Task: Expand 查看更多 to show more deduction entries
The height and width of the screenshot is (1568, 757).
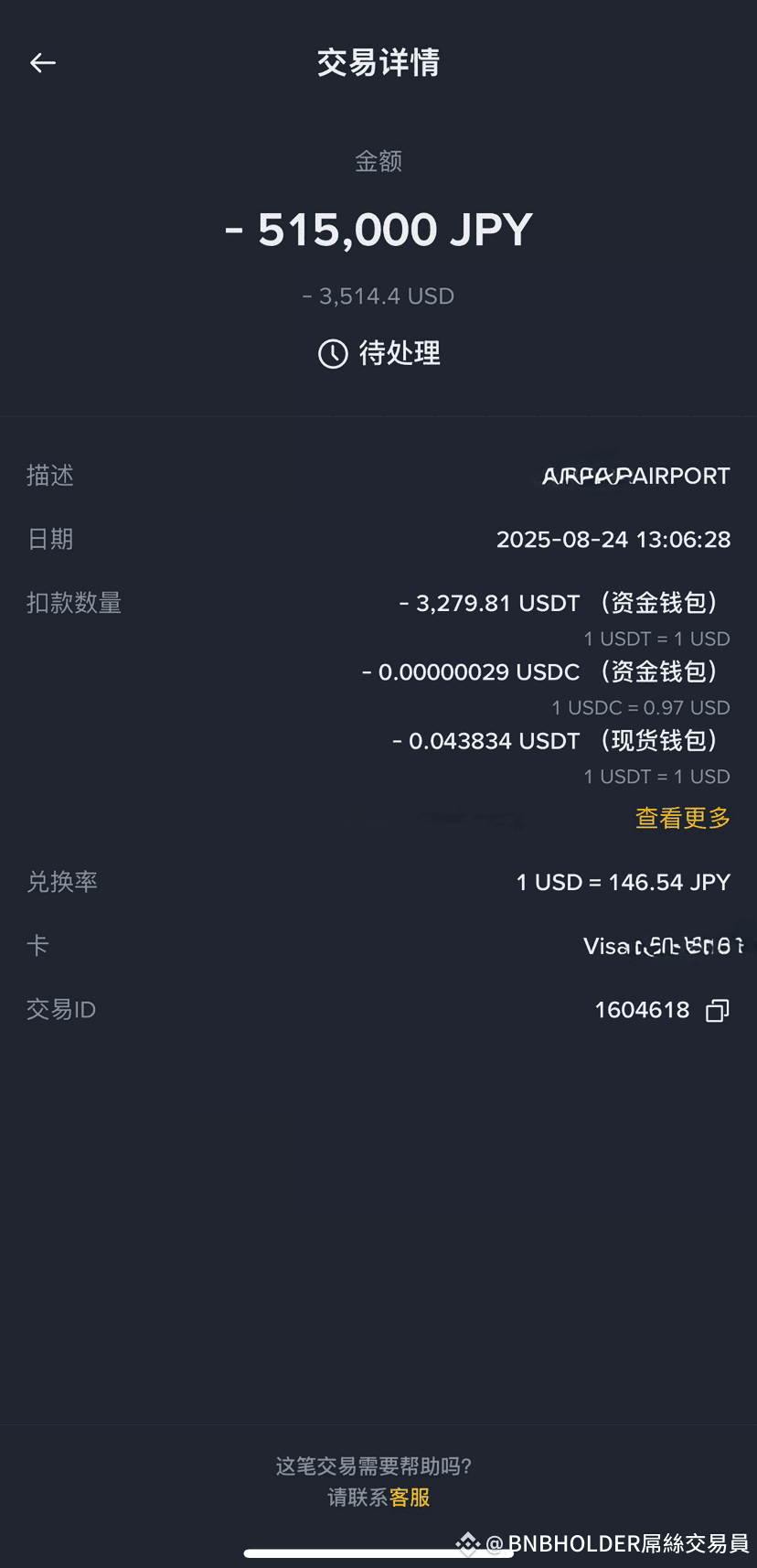Action: tap(681, 818)
